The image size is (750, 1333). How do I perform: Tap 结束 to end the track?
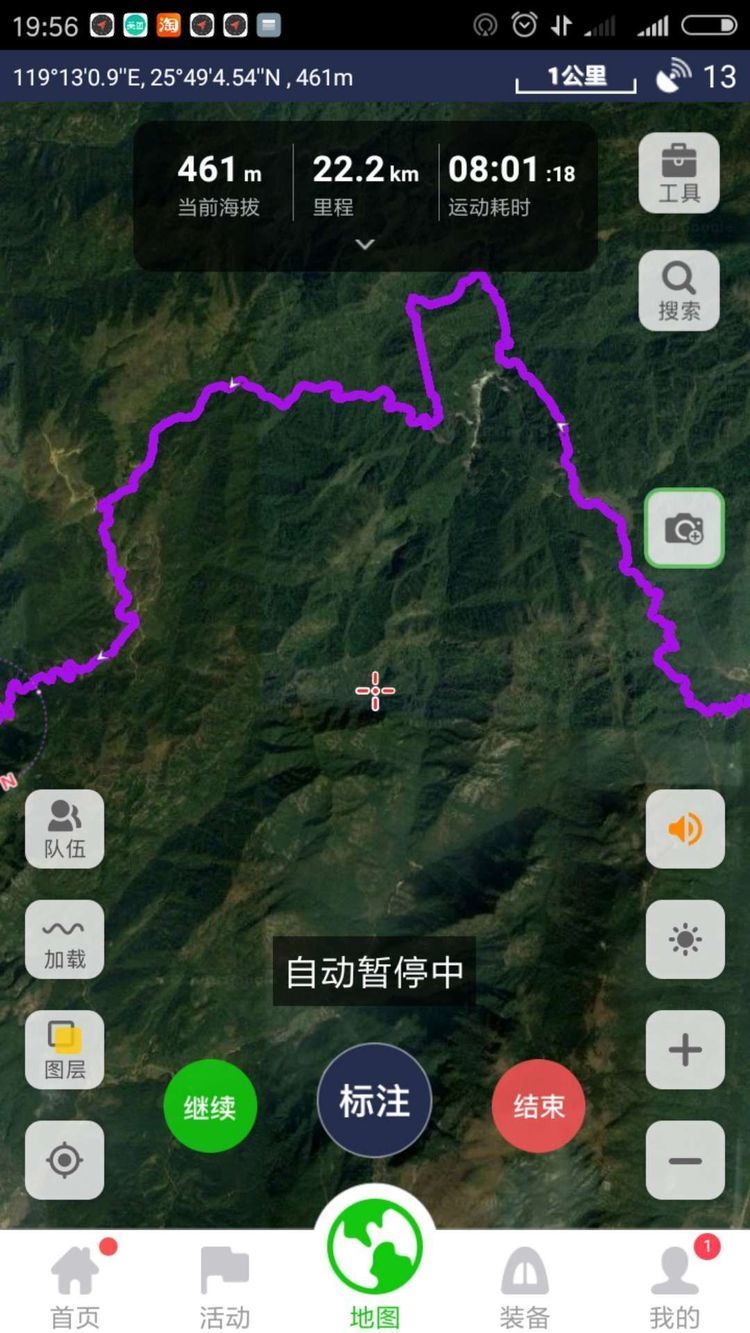pos(539,1107)
